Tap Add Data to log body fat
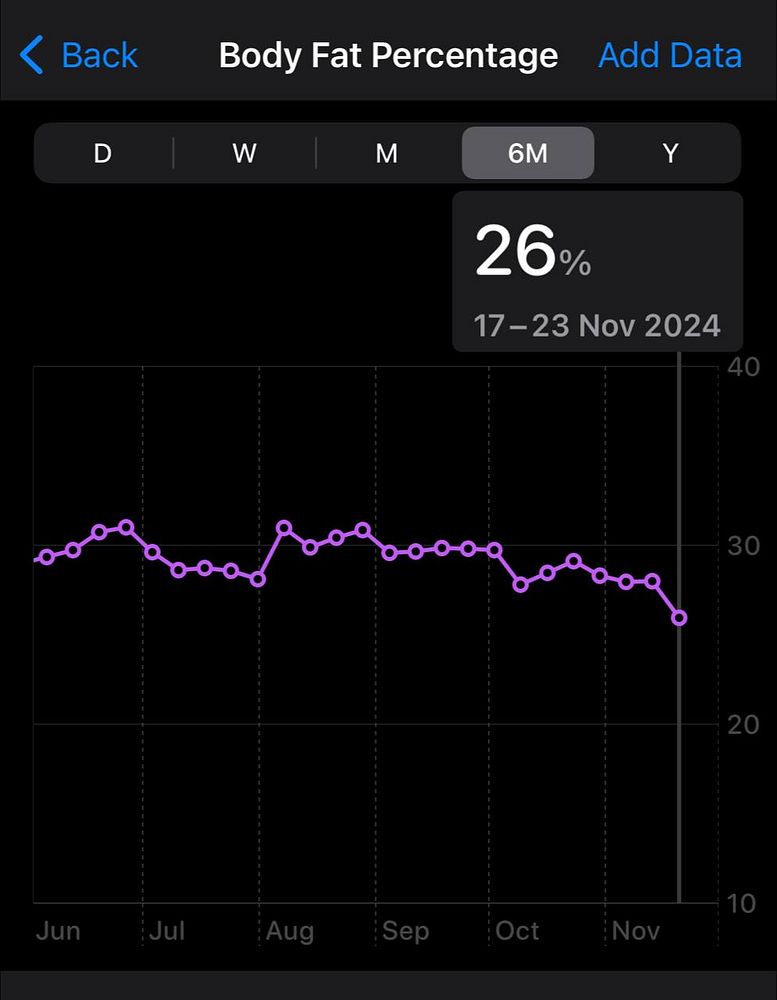The image size is (777, 1000). pos(670,55)
